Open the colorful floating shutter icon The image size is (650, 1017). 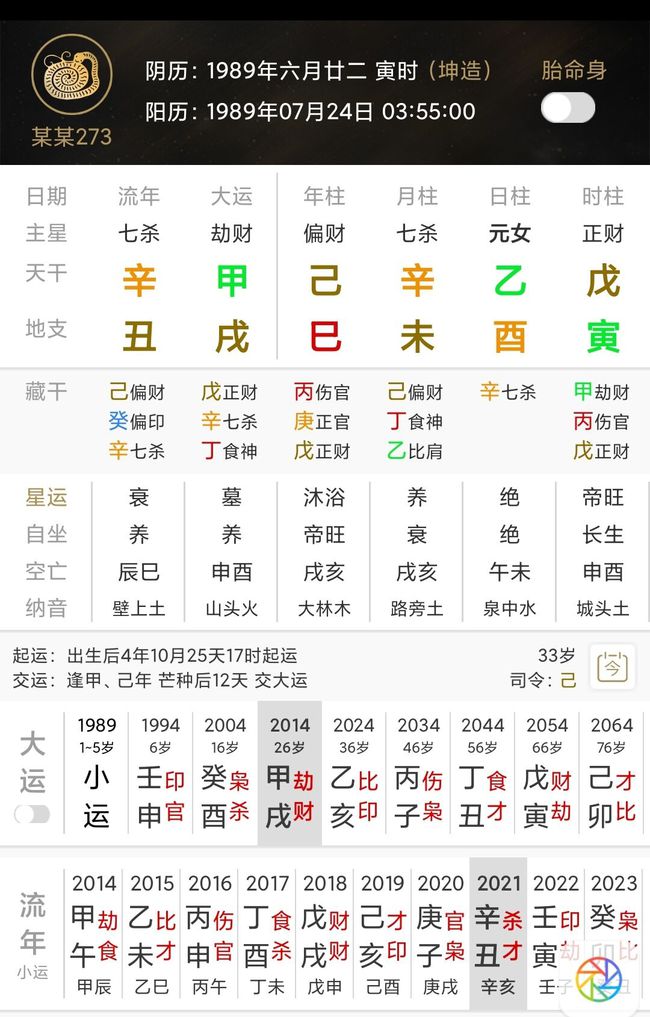[x=599, y=978]
